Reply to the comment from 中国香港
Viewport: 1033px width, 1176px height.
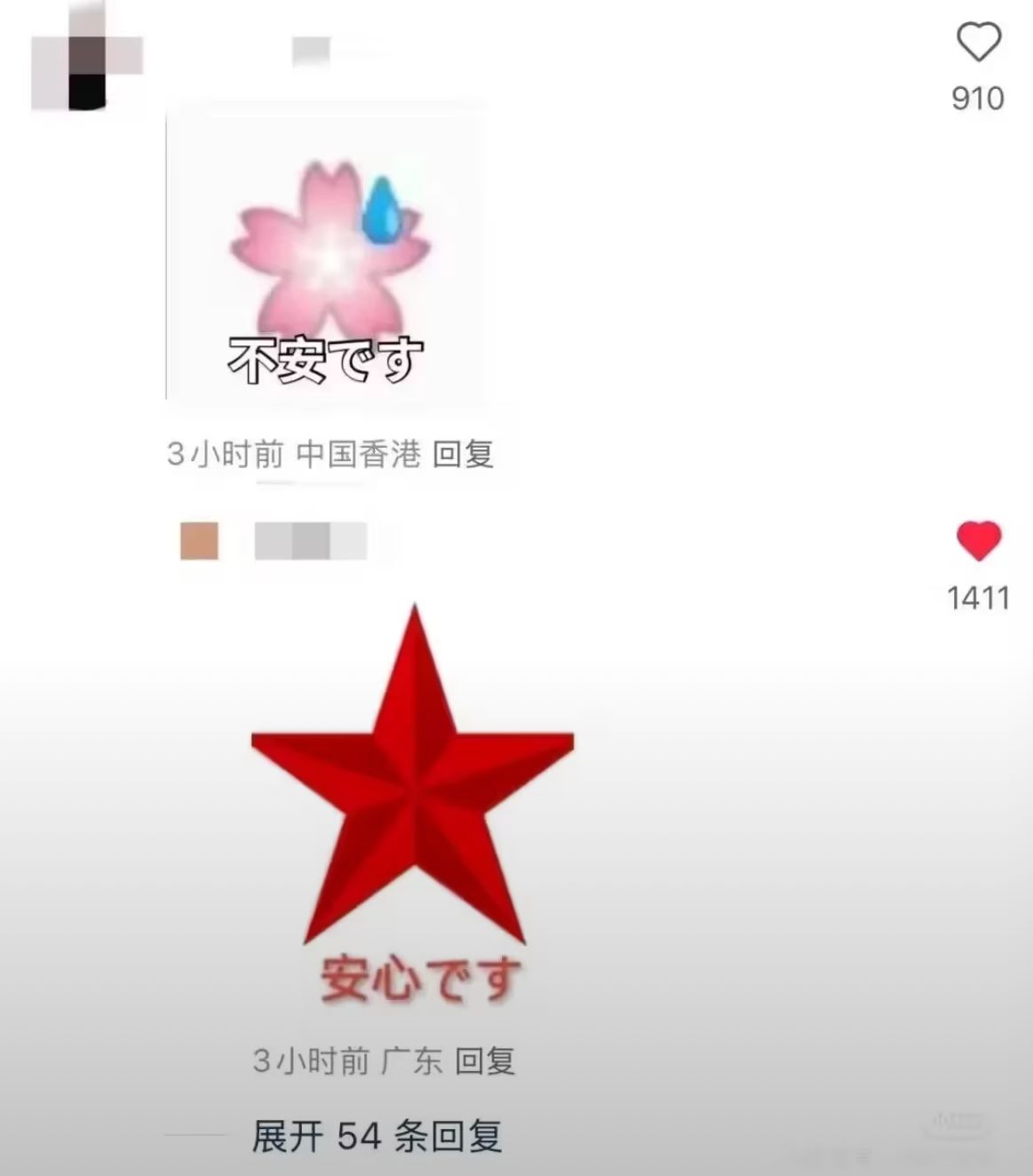[x=462, y=455]
